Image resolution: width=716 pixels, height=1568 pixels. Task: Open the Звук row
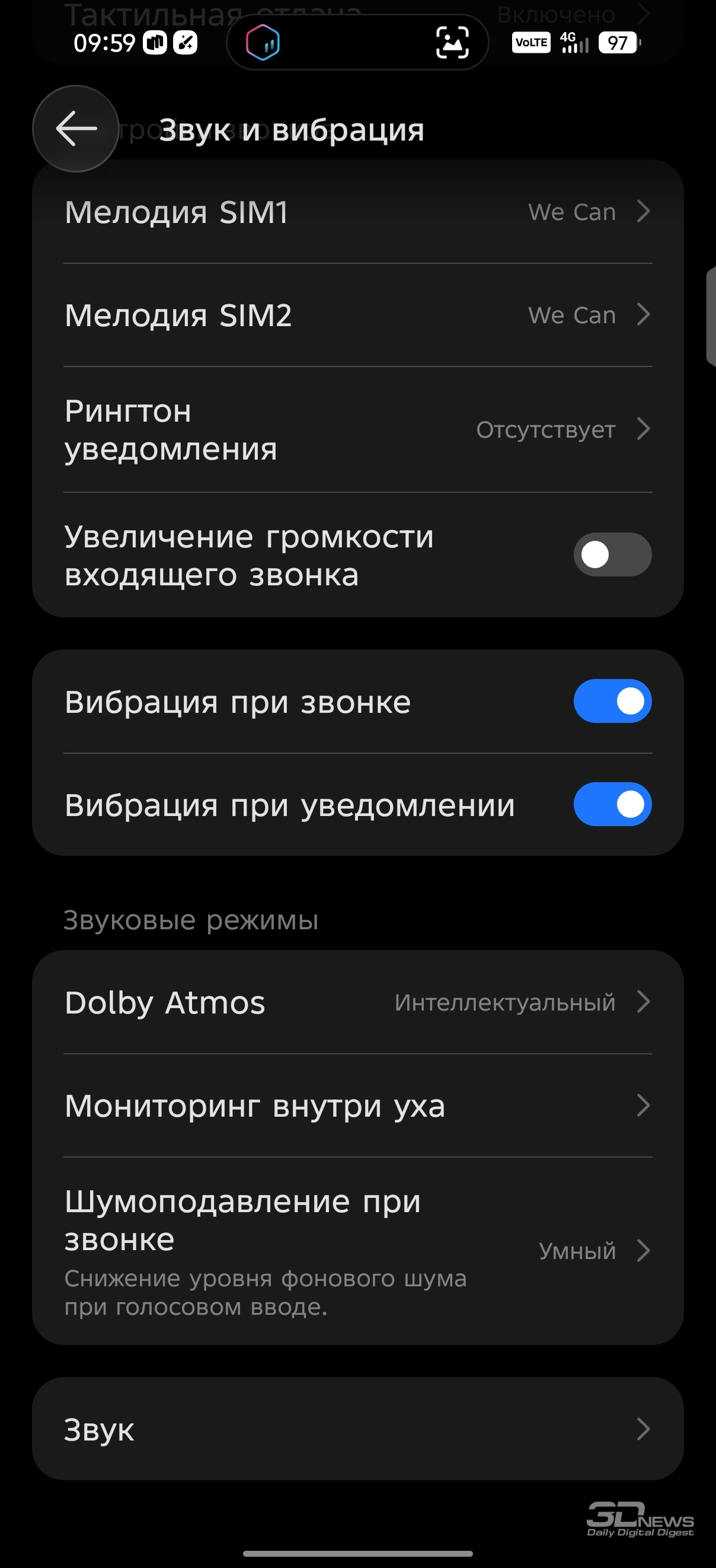(x=357, y=1429)
